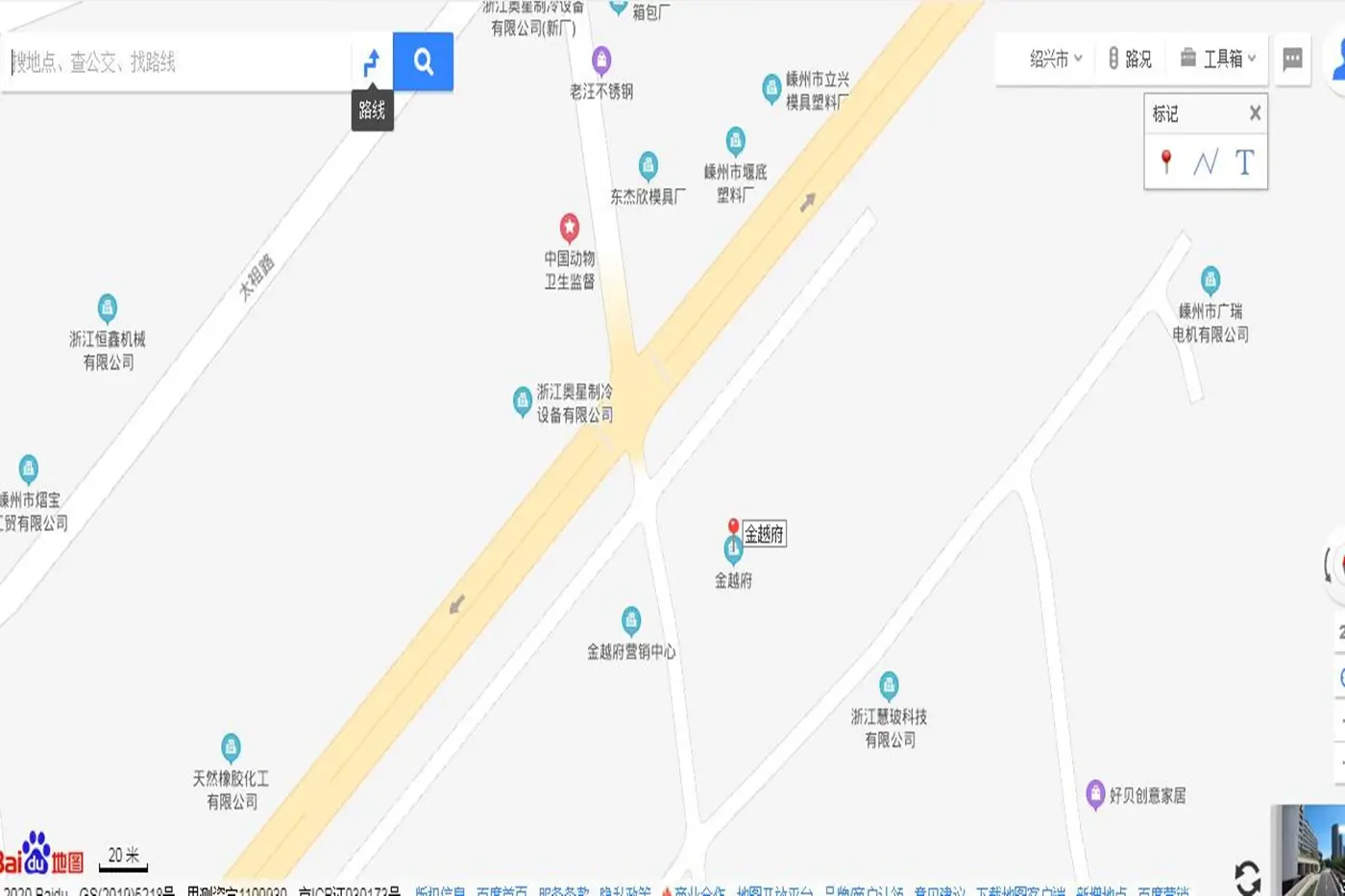The width and height of the screenshot is (1345, 896).
Task: Open the street view thumbnail
Action: tap(1311, 850)
